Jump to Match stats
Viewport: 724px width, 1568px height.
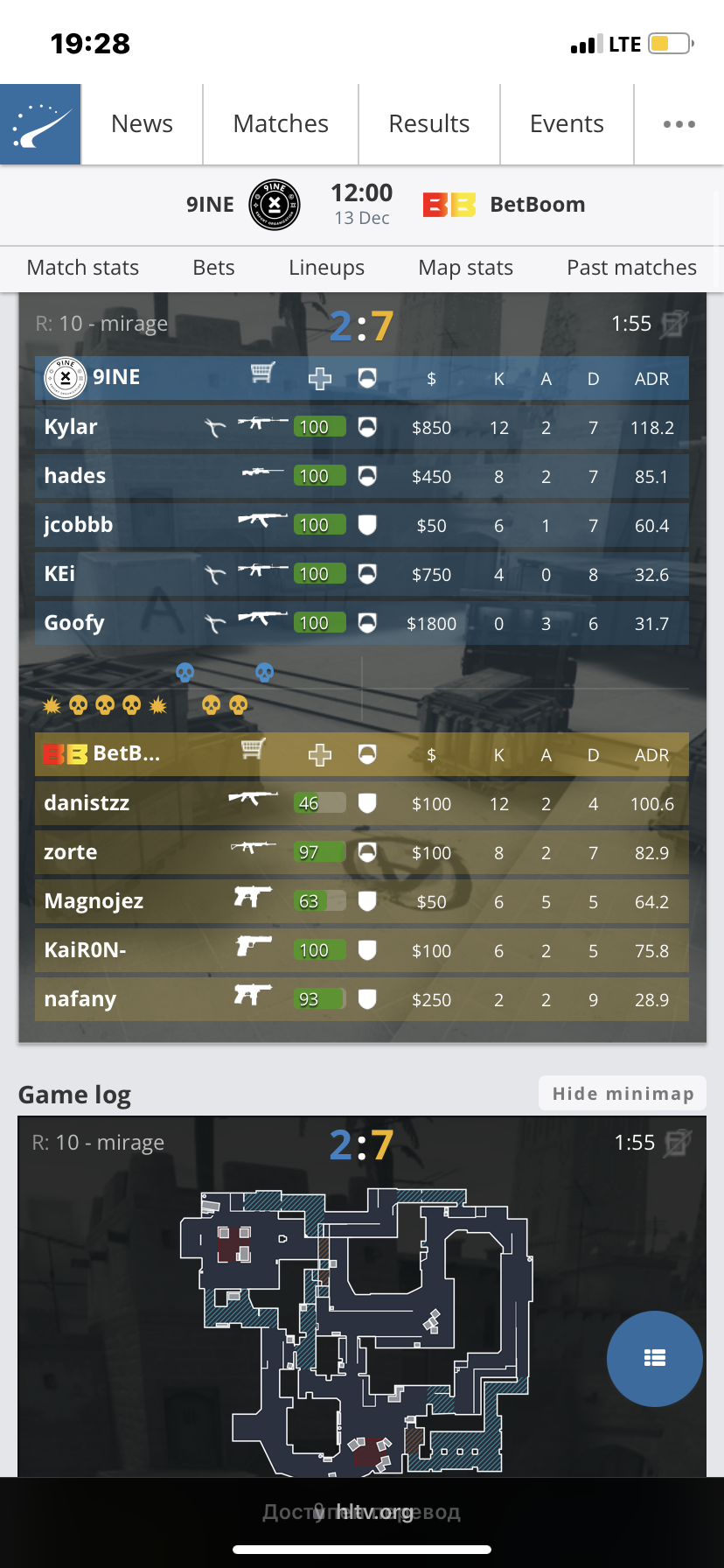coord(83,268)
